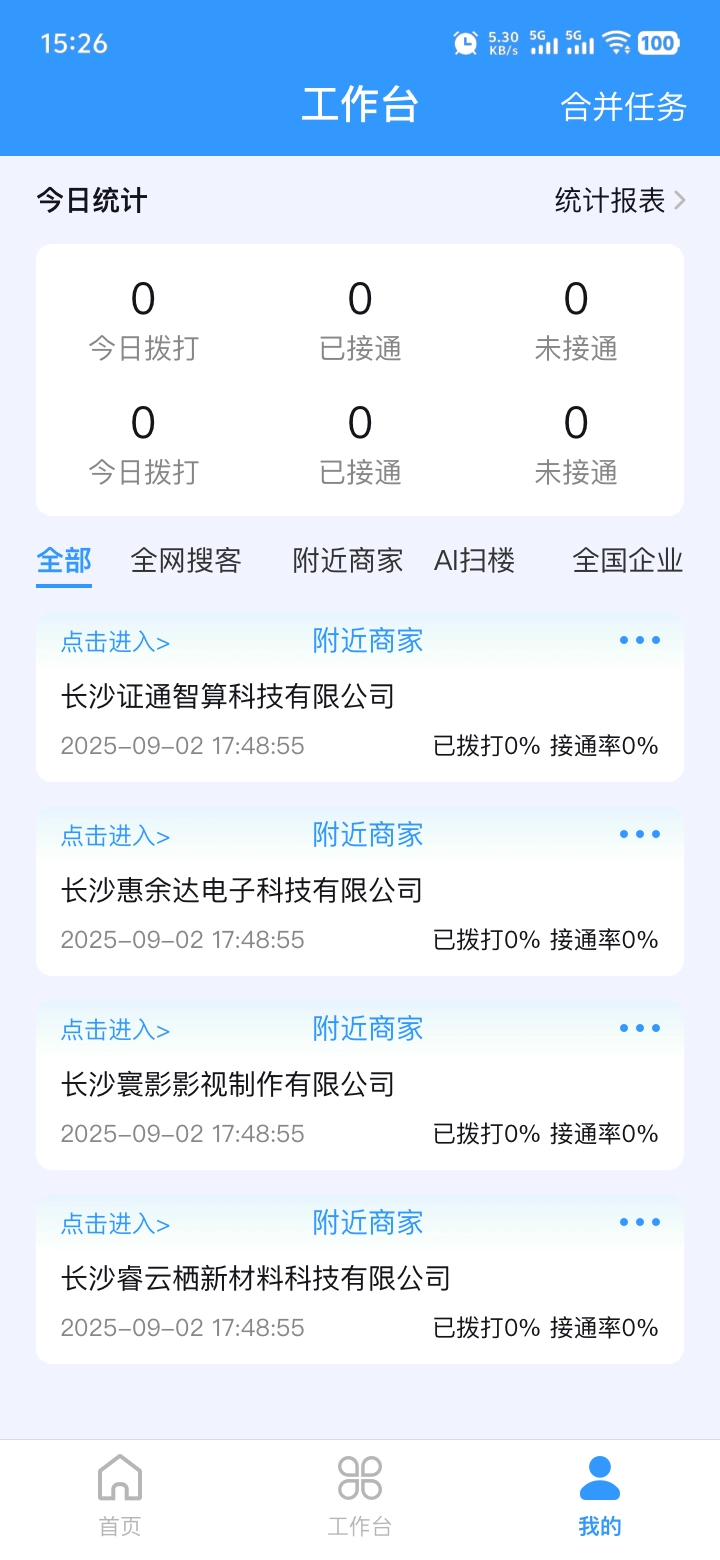Screen dimensions: 720x1560
Task: Go to the 首页 home tab
Action: point(120,1495)
